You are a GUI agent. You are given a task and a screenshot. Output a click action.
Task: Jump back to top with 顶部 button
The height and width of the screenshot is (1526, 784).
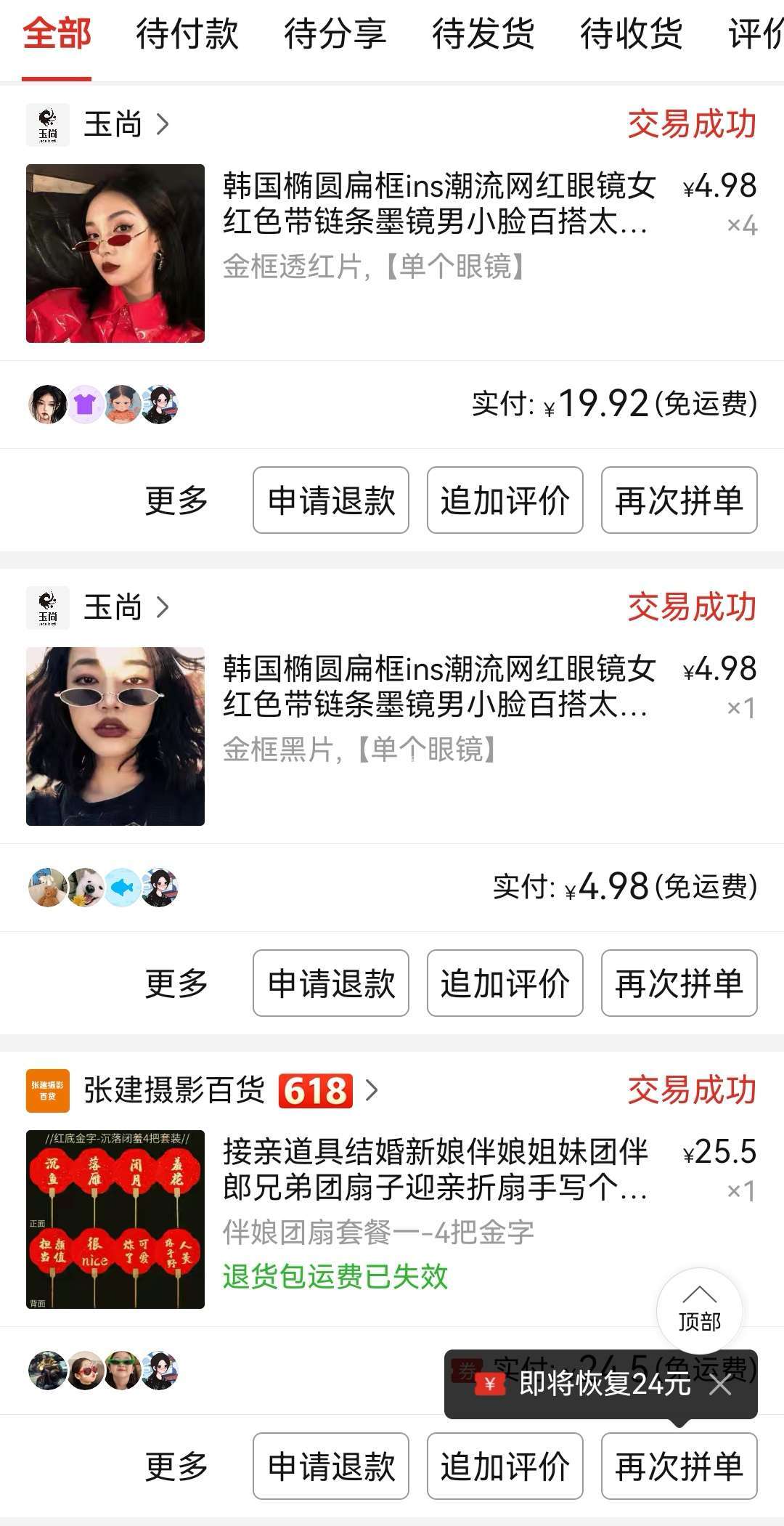[x=699, y=1310]
